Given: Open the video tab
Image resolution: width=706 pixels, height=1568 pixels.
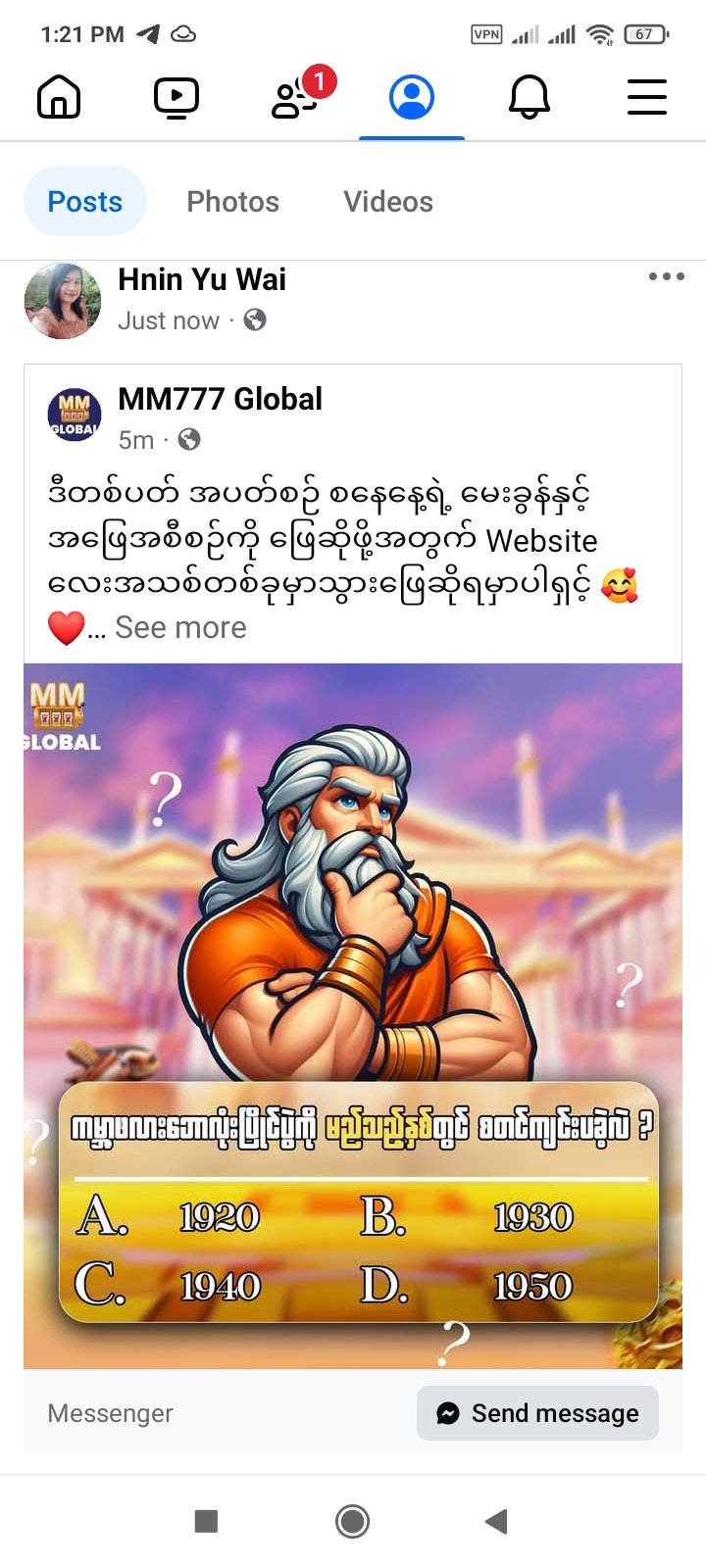Looking at the screenshot, I should 176,97.
